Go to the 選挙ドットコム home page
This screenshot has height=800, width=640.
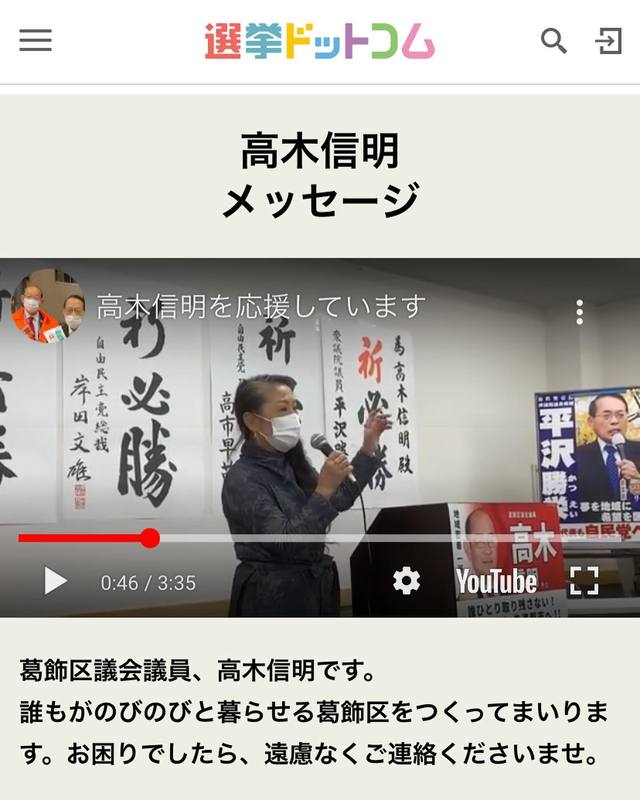tap(319, 41)
